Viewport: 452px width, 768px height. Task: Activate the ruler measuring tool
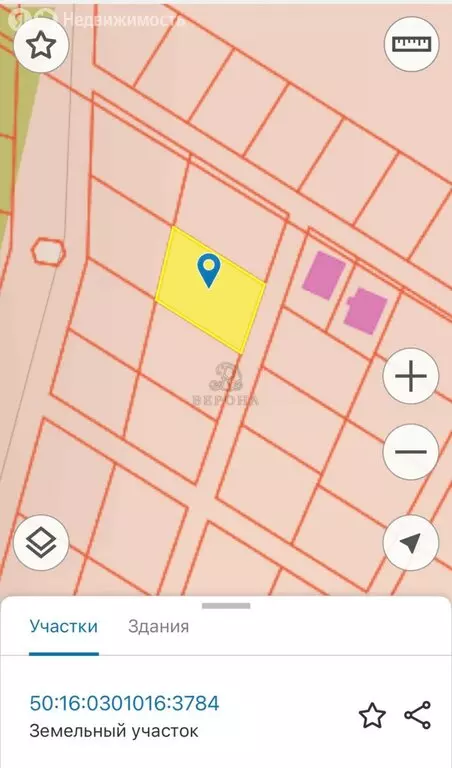point(411,45)
